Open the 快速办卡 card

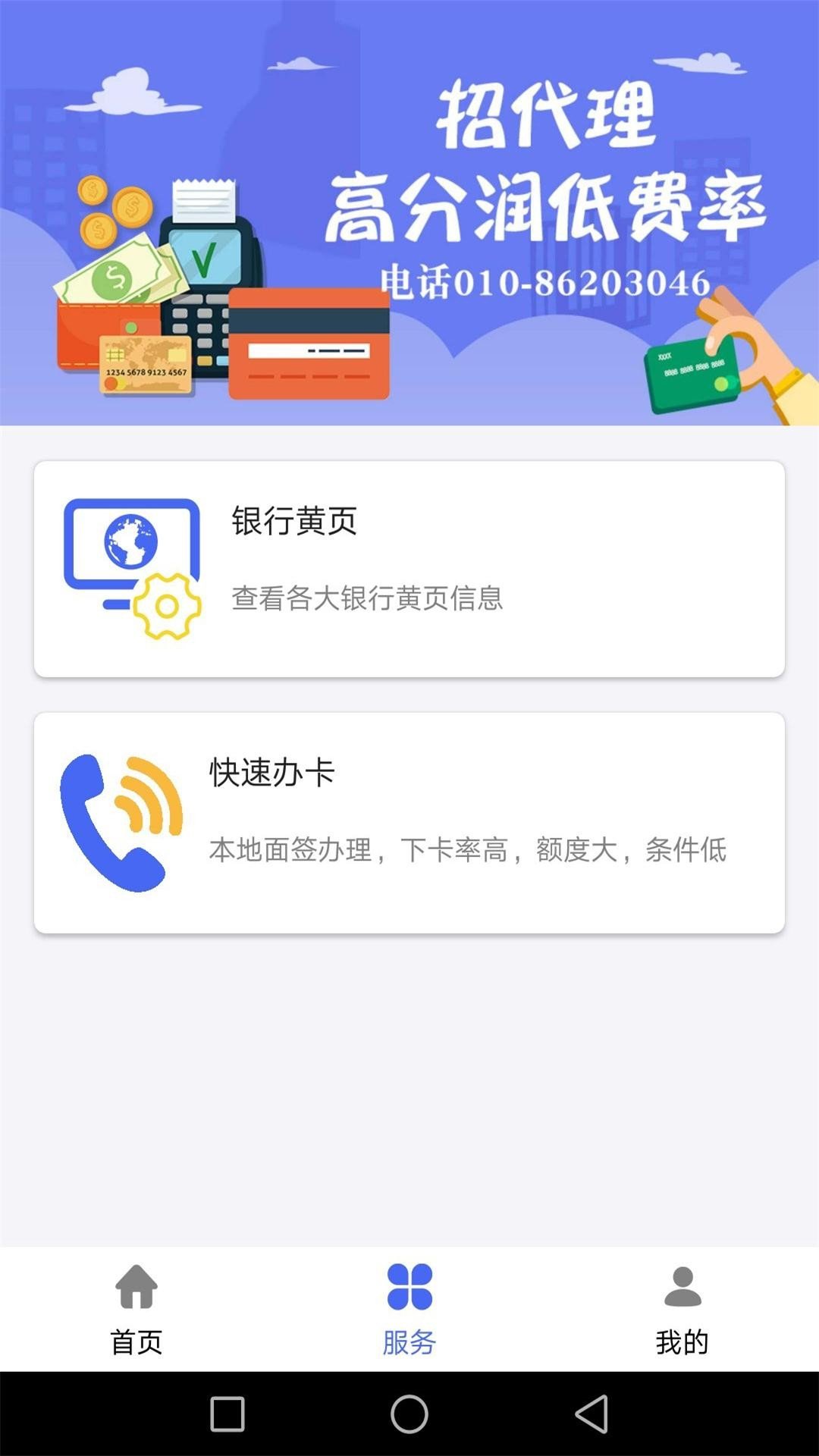pos(409,823)
